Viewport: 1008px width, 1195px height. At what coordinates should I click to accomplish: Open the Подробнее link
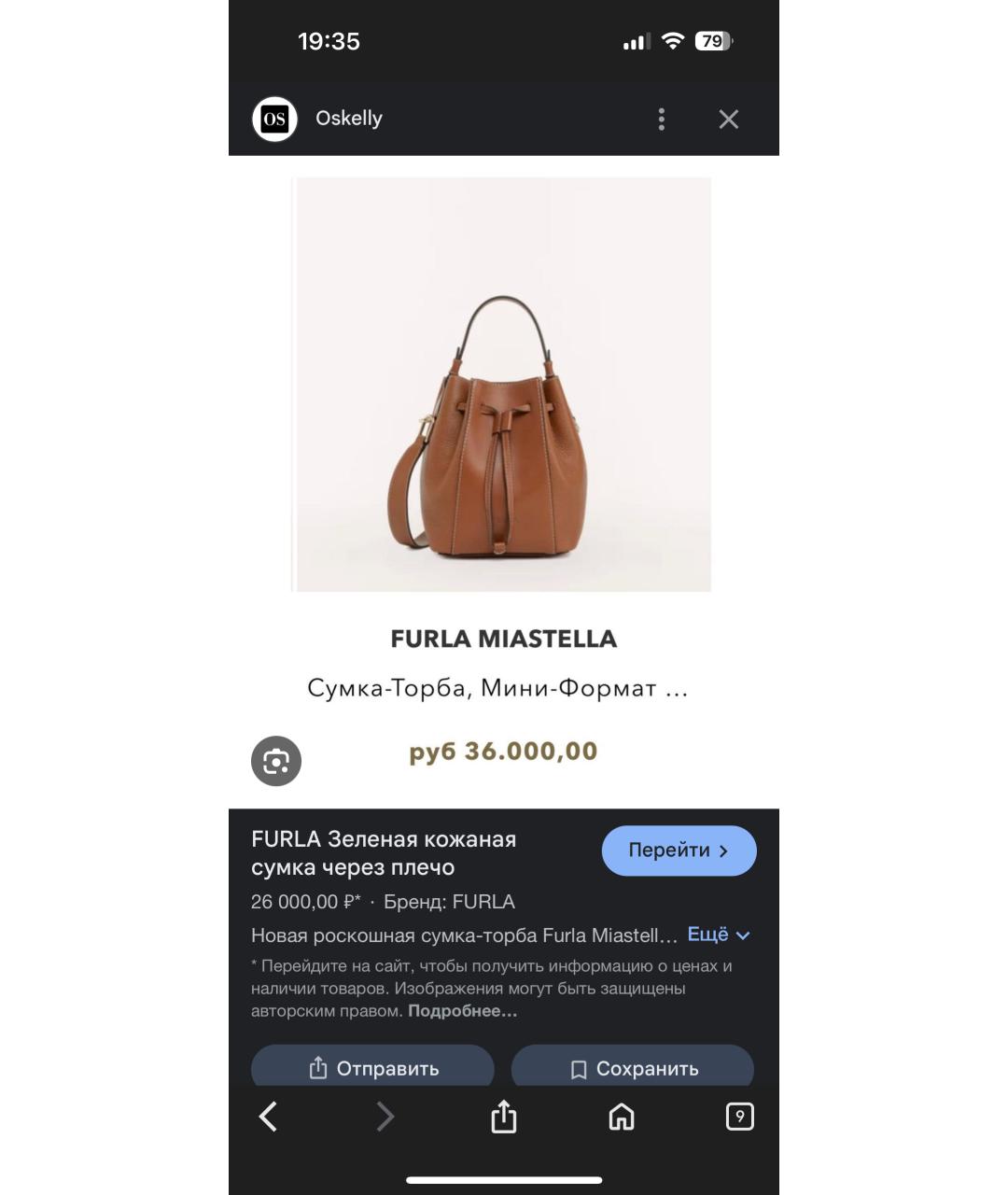(x=462, y=1011)
